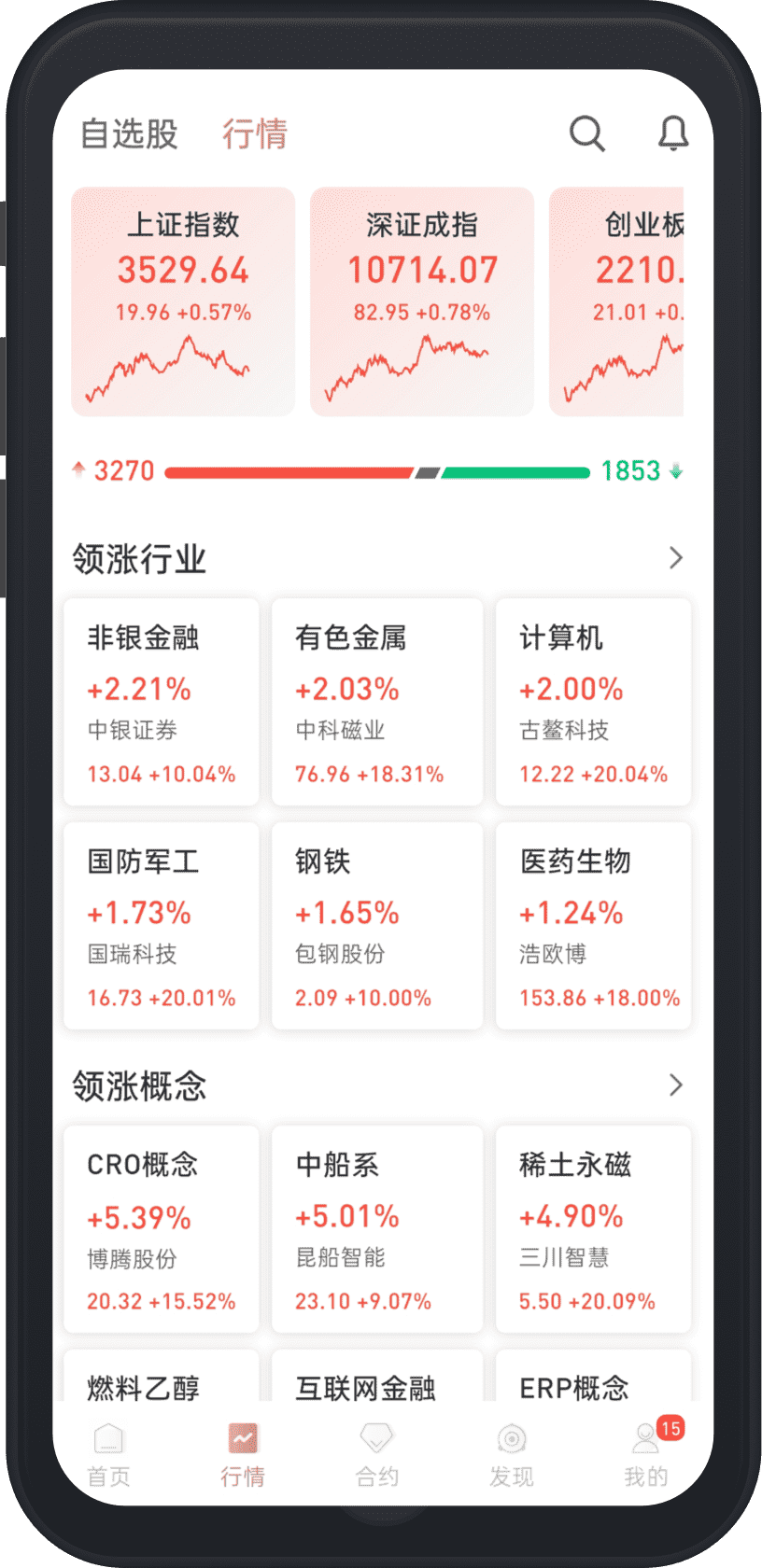The width and height of the screenshot is (762, 1568).
Task: Go to the 我的 tab
Action: [x=646, y=1454]
